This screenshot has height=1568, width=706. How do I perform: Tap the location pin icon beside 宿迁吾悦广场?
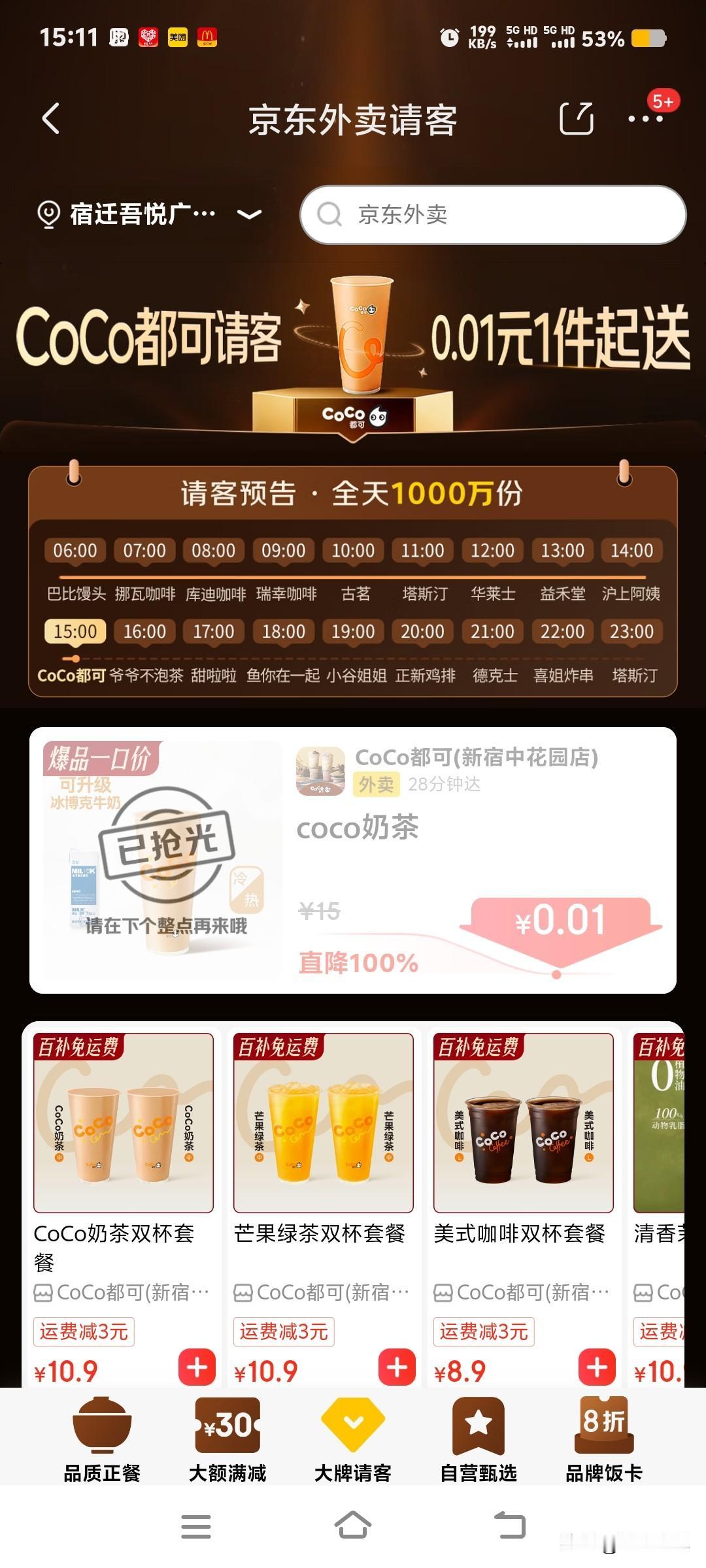click(50, 214)
